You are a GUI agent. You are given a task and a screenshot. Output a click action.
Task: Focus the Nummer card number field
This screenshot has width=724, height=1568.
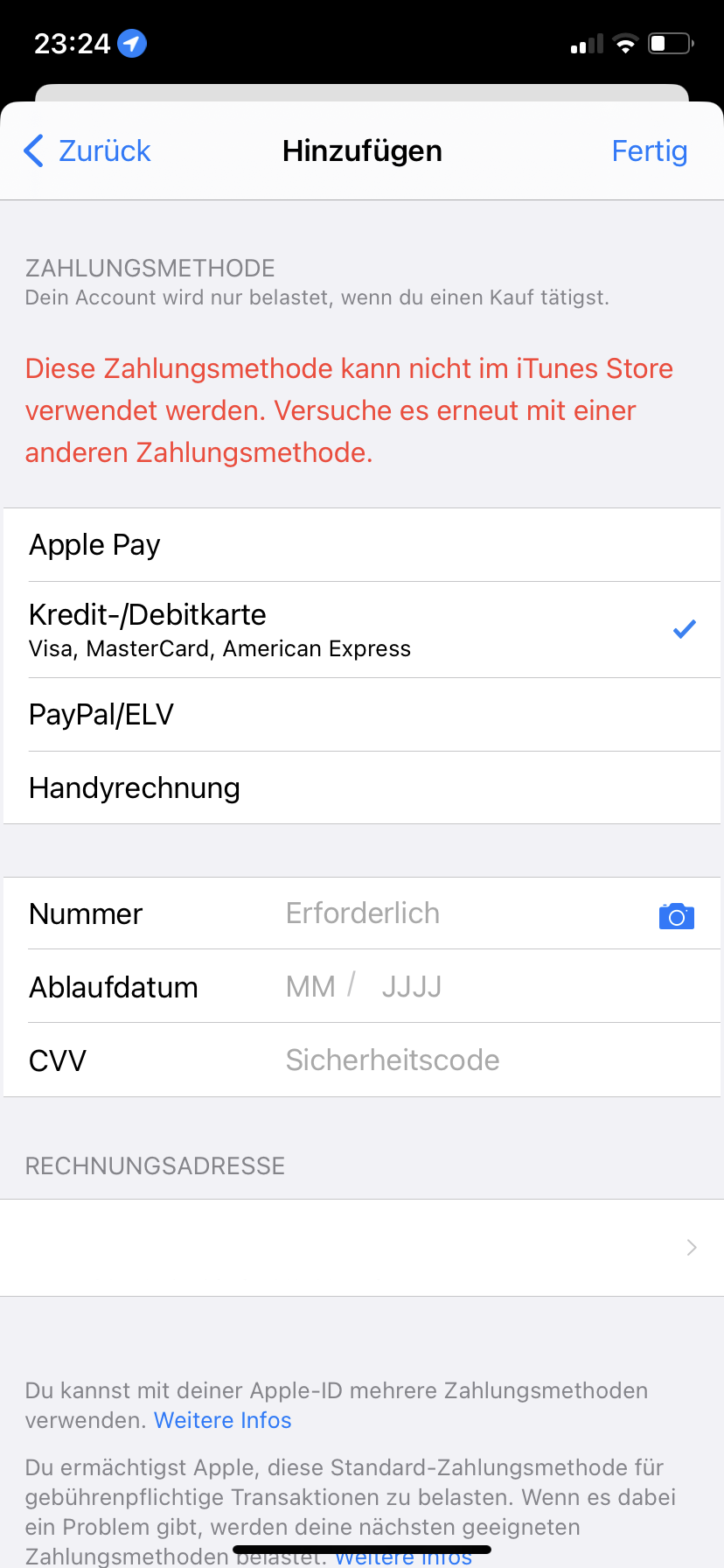(463, 913)
